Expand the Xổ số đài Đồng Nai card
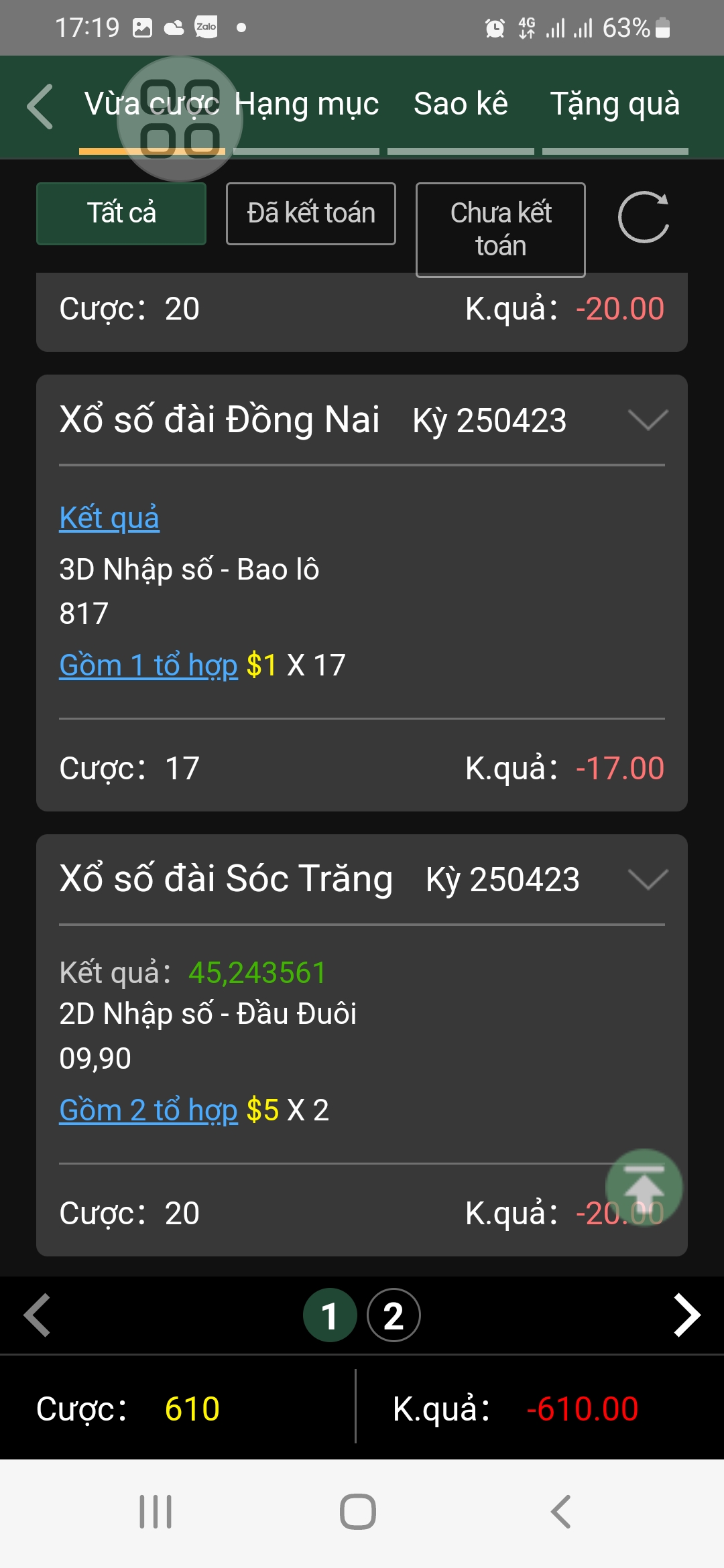Viewport: 724px width, 1568px height. pyautogui.click(x=648, y=420)
